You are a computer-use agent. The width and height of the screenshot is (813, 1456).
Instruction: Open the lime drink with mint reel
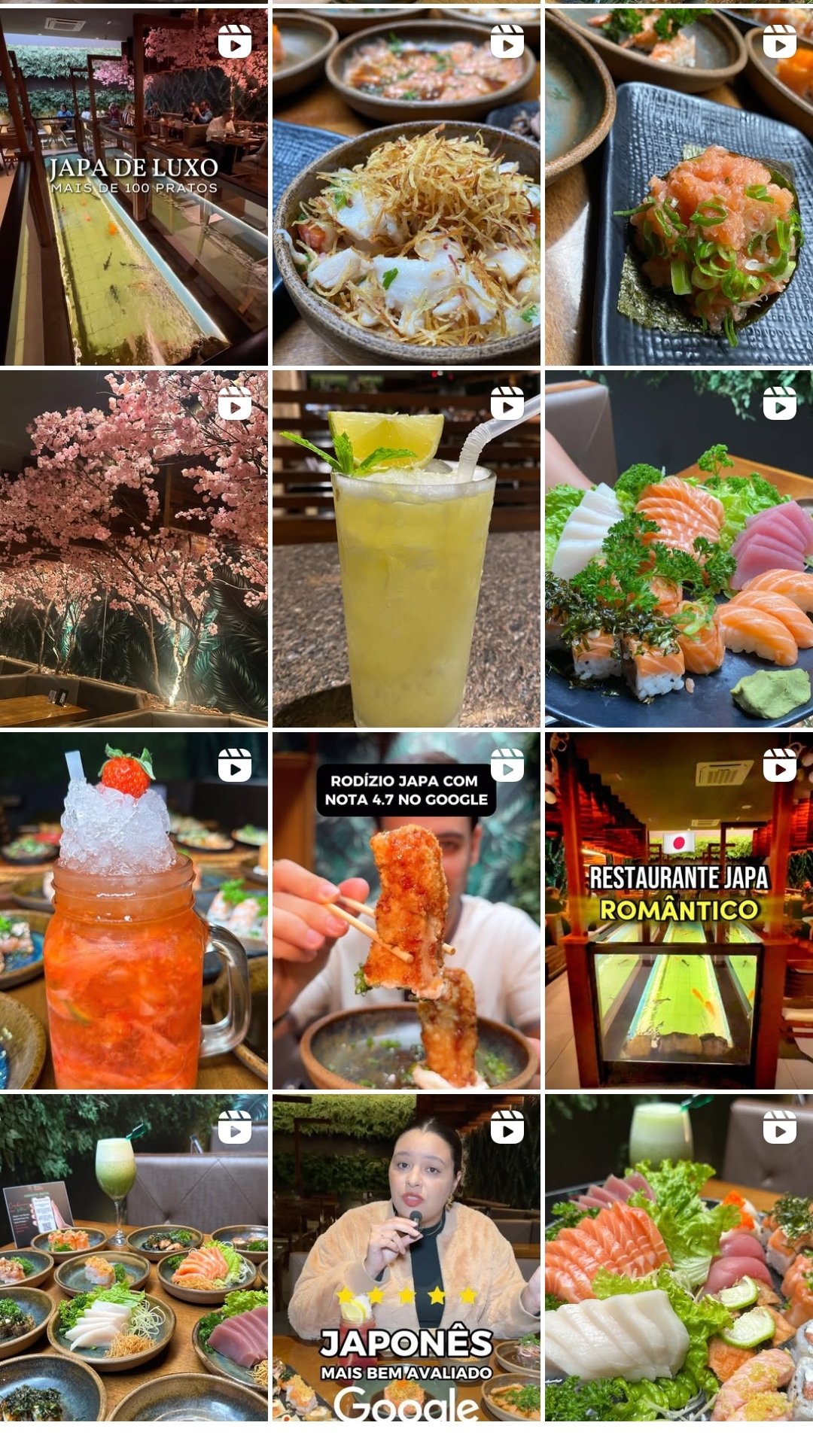406,548
